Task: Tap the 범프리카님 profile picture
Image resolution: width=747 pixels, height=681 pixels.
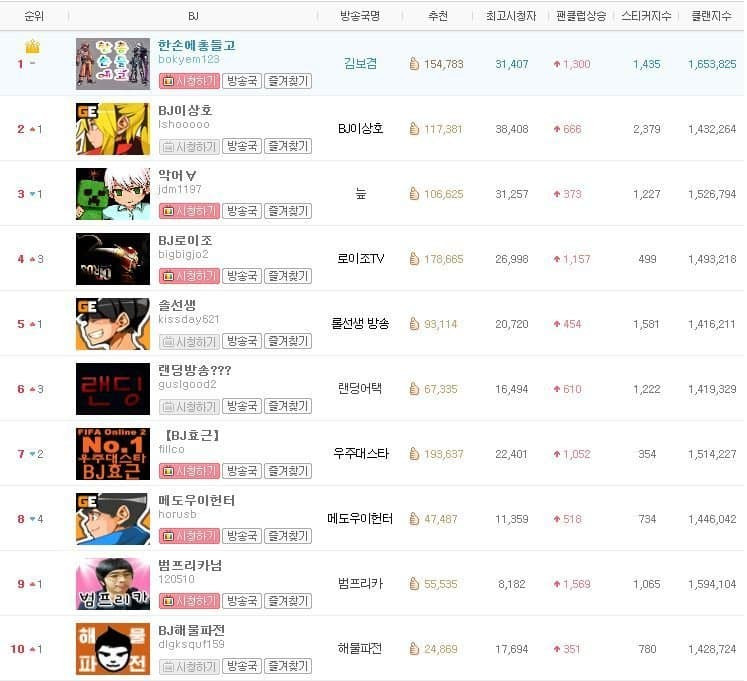Action: 113,583
